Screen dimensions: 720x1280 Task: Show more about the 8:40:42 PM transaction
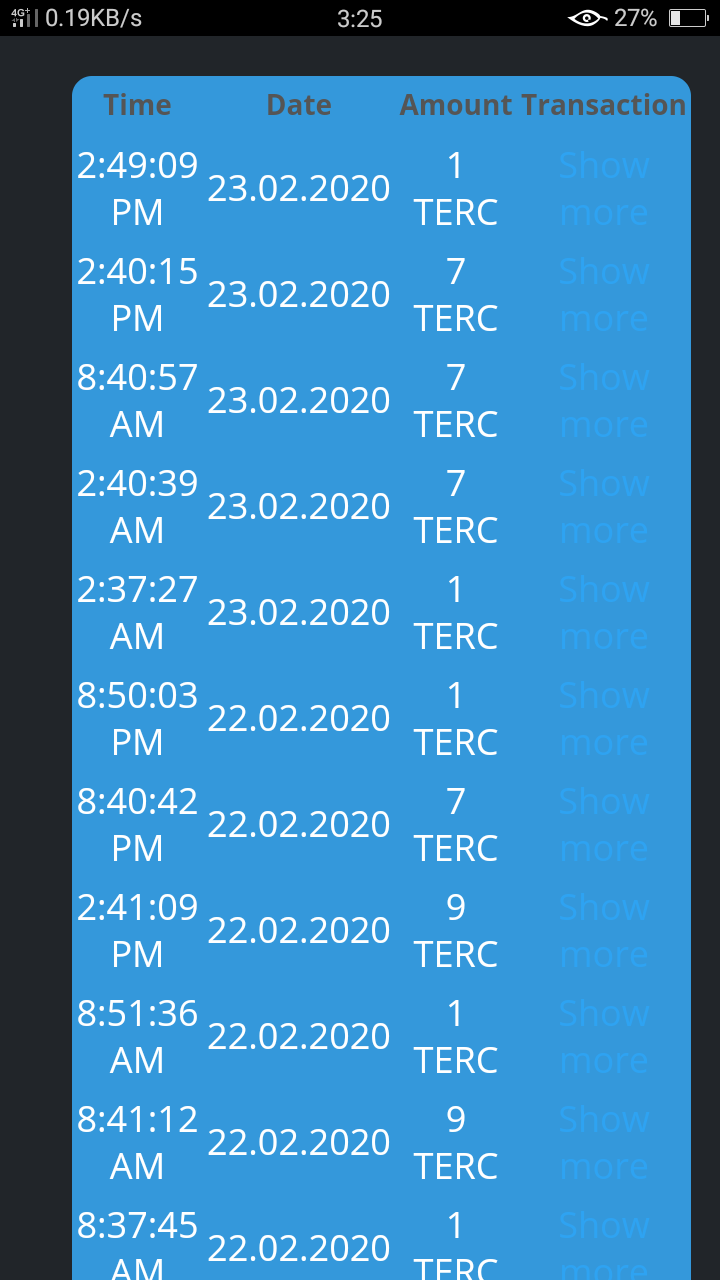tap(604, 825)
